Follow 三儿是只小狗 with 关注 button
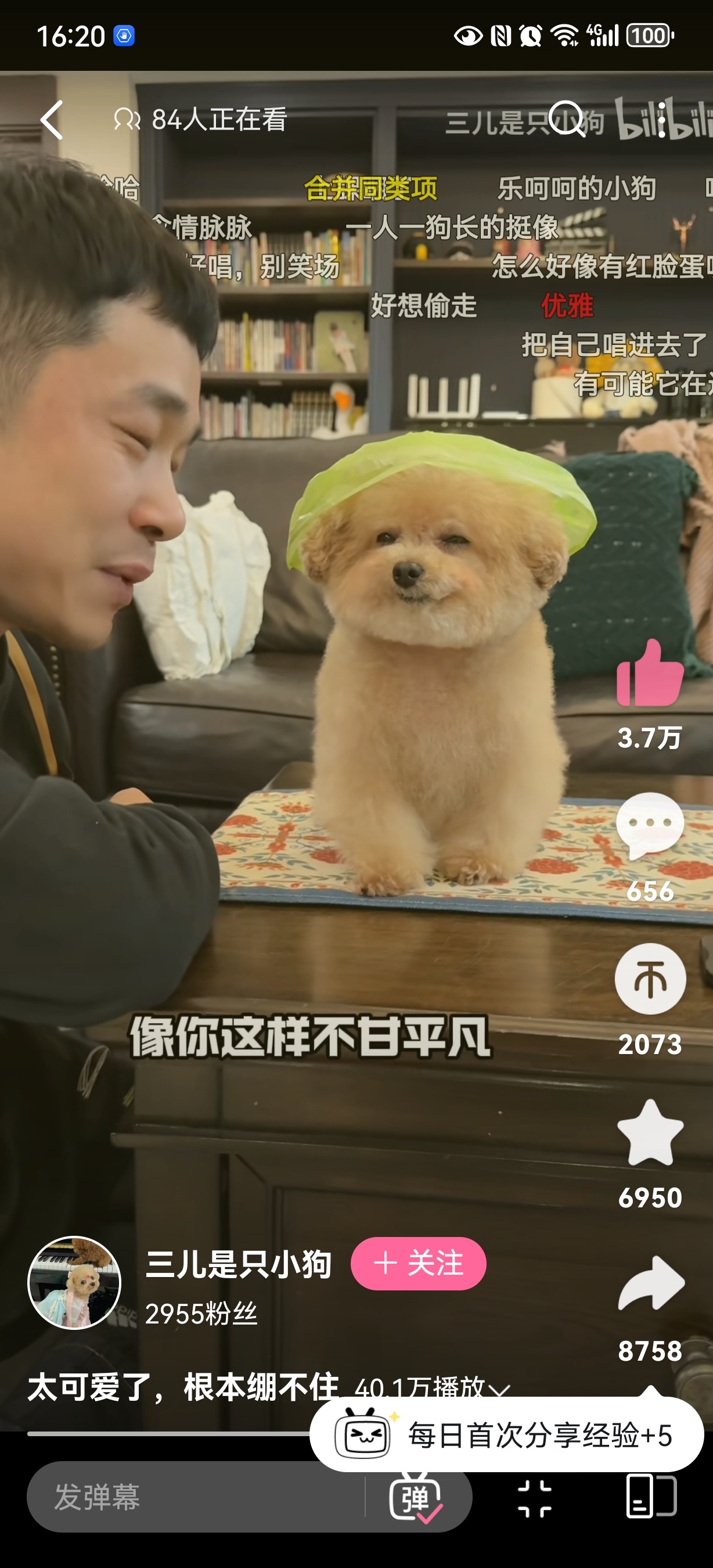The image size is (713, 1568). click(x=418, y=1264)
